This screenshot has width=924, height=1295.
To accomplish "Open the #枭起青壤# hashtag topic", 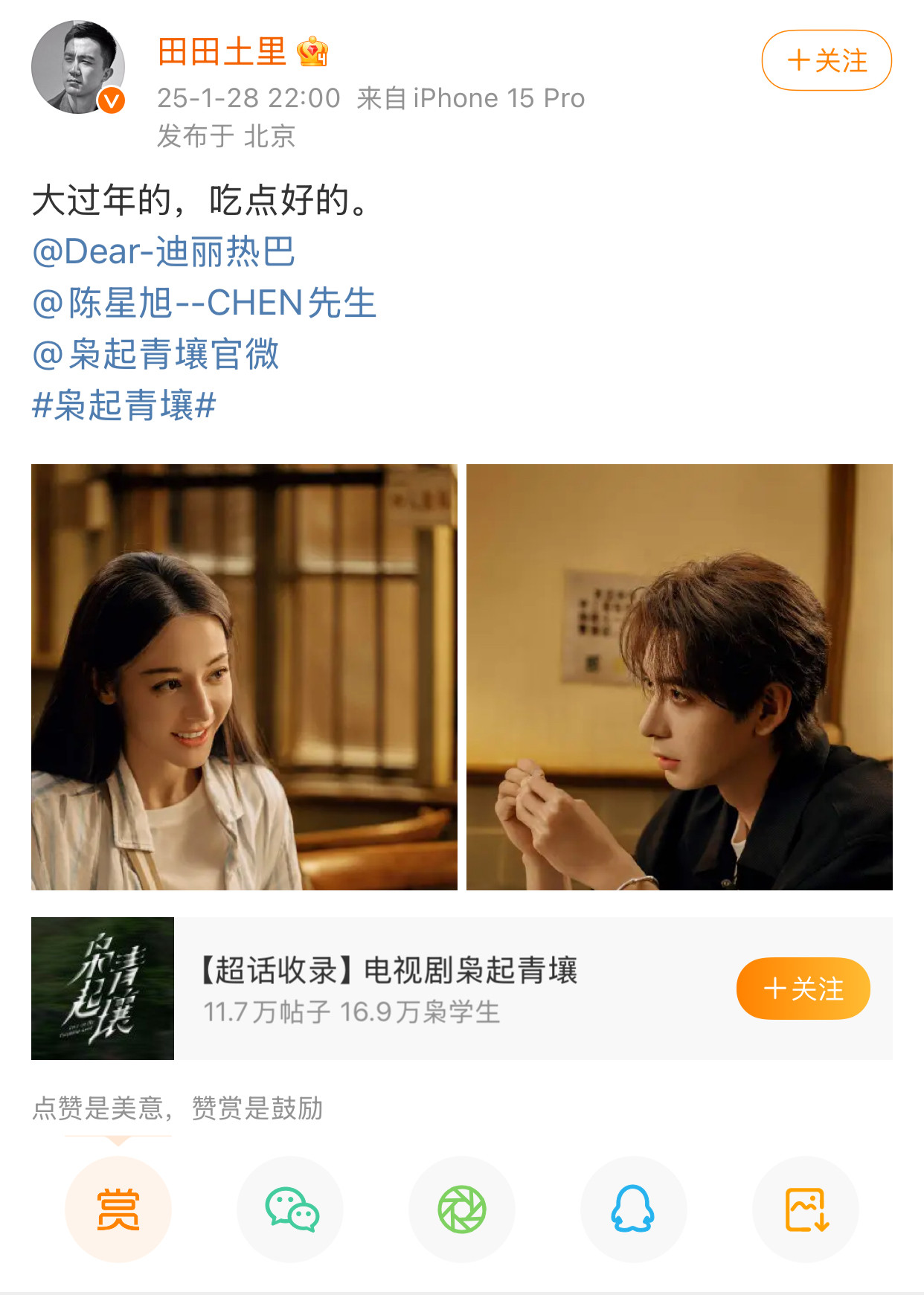I will pos(123,405).
